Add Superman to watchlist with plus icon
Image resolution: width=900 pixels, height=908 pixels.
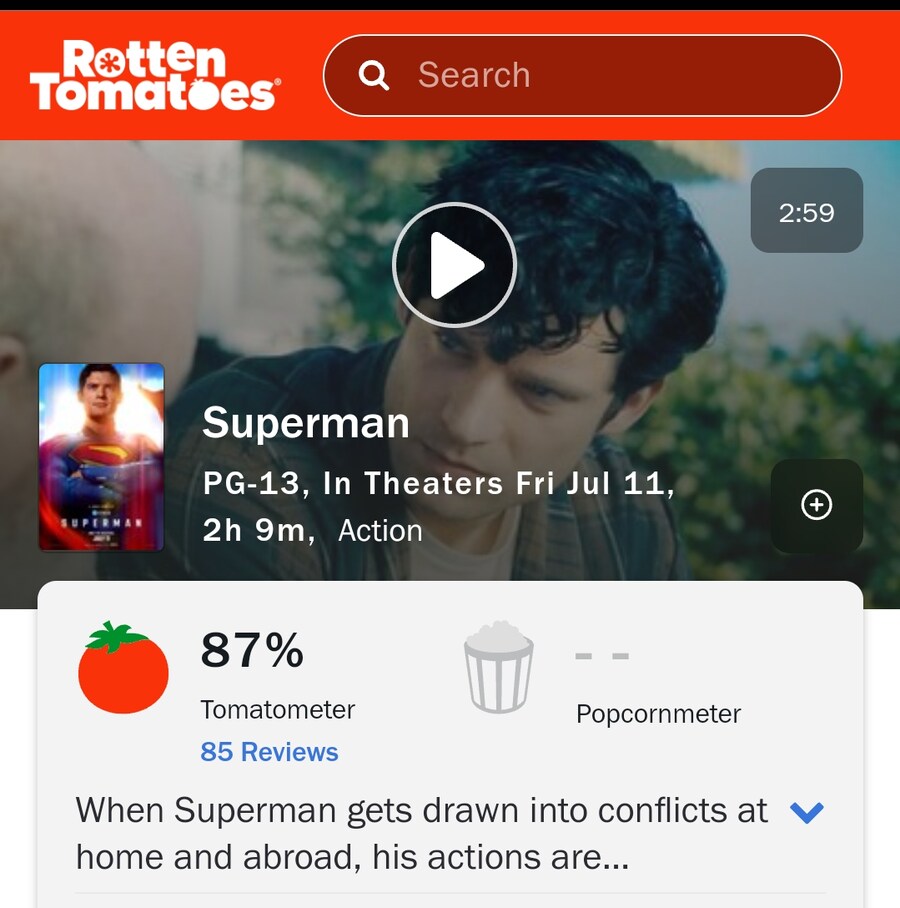816,506
